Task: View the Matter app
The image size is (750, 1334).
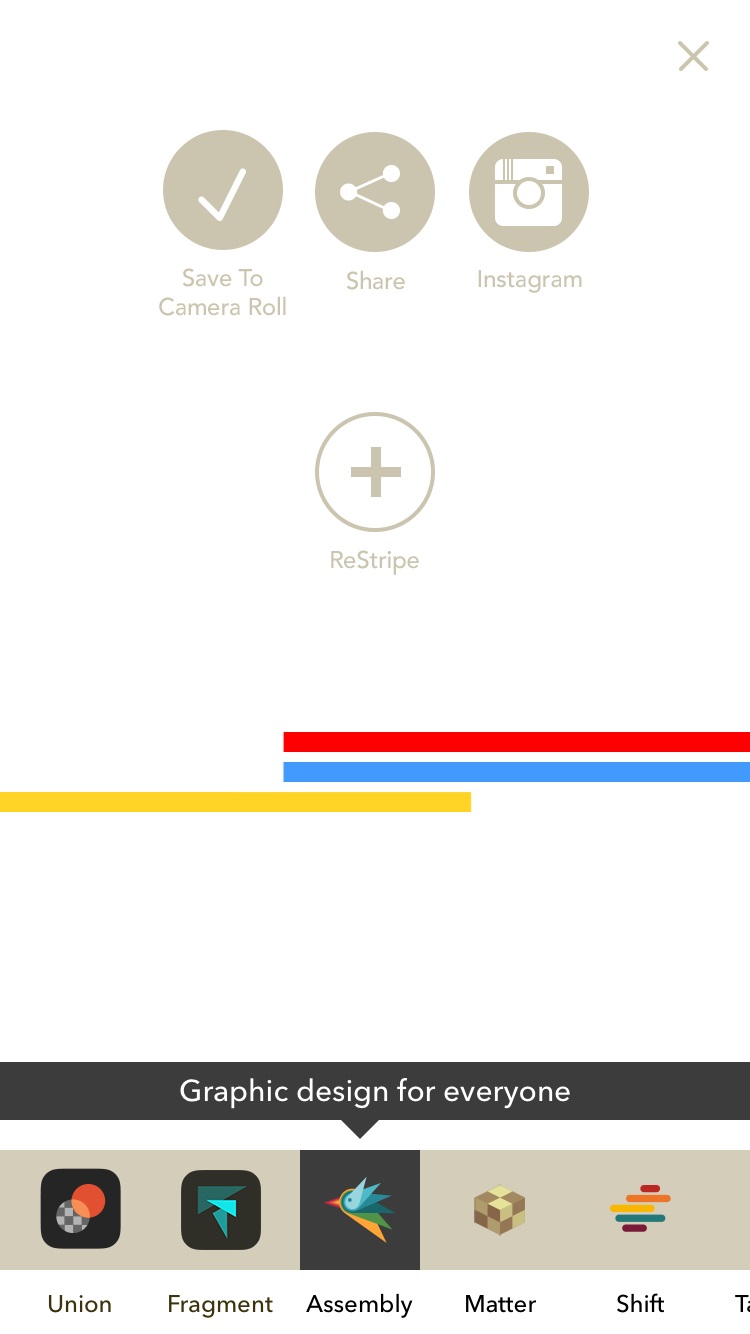Action: pyautogui.click(x=500, y=1210)
